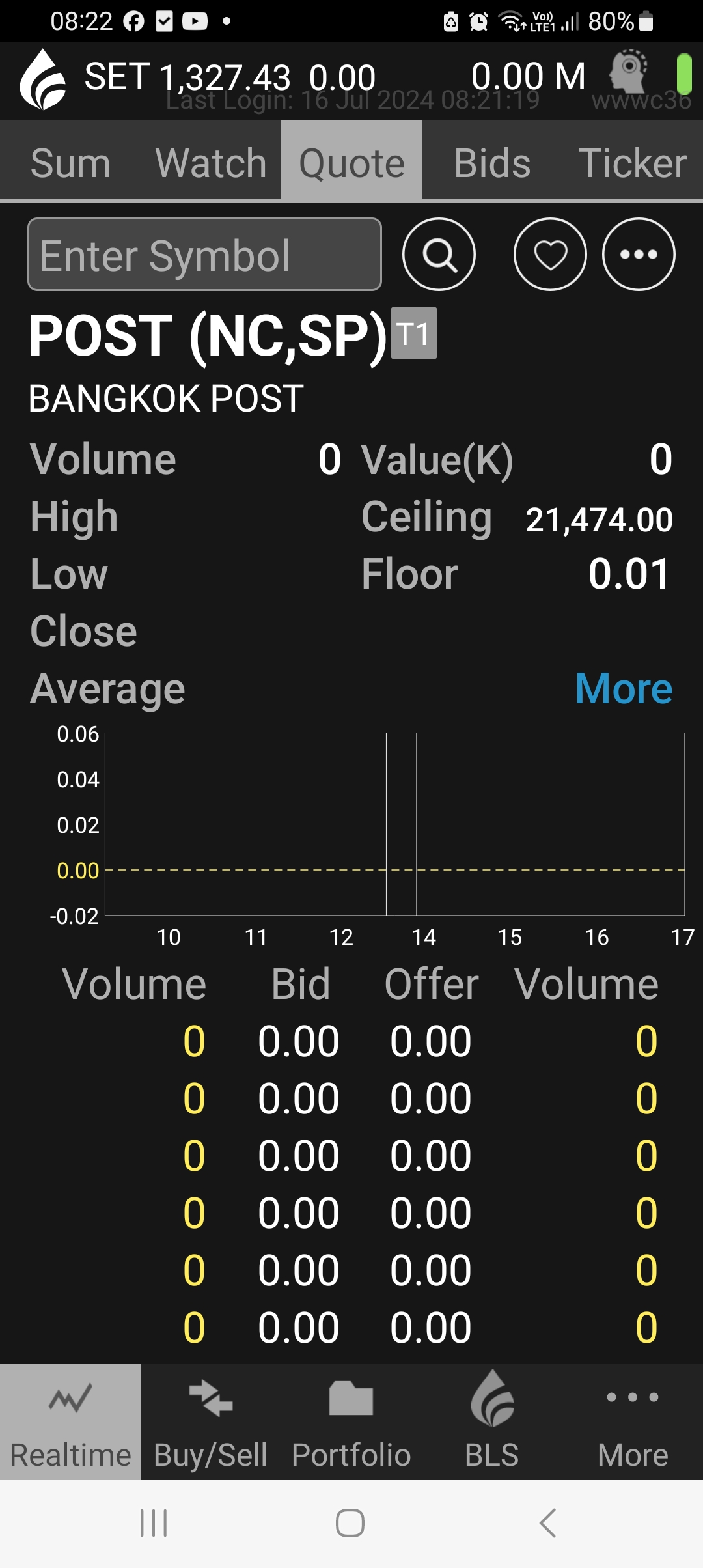This screenshot has height=1568, width=703.
Task: Switch to the BLS tab
Action: (x=492, y=1422)
